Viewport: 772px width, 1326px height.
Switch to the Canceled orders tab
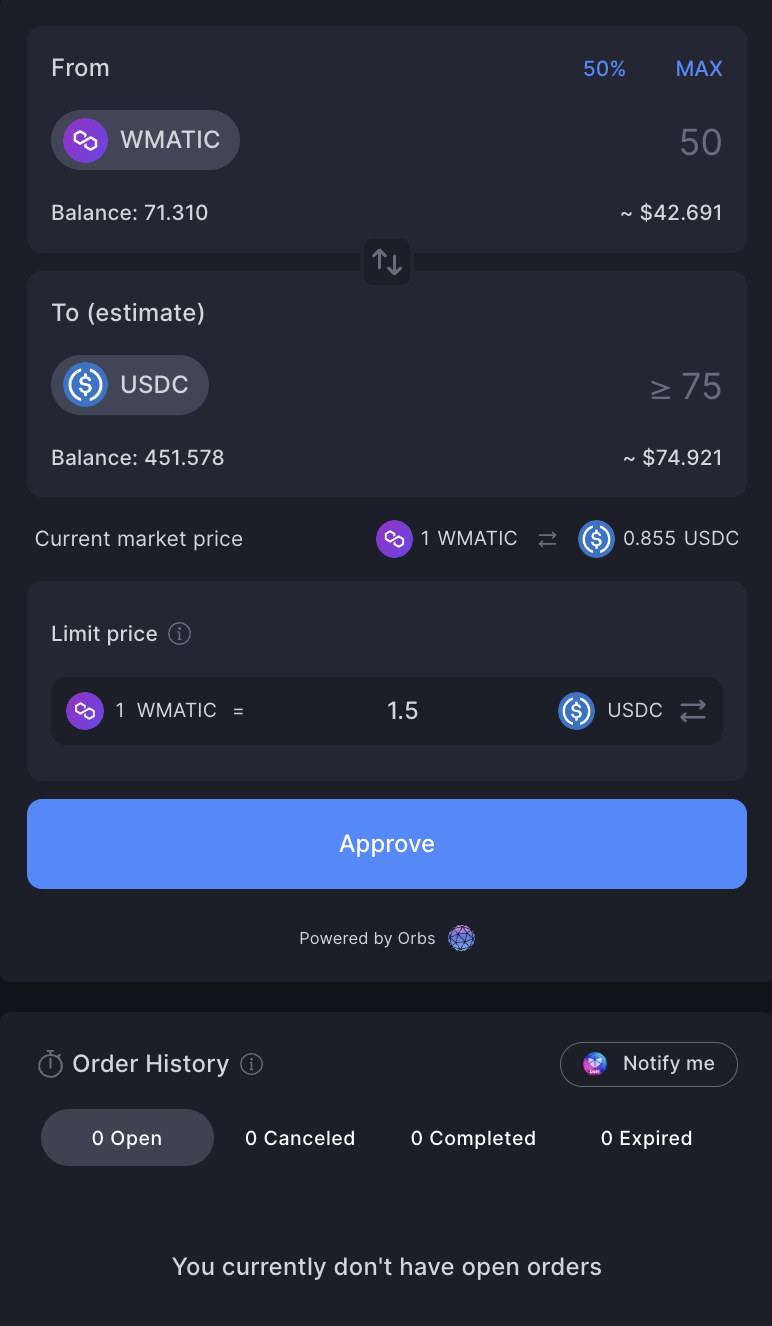click(x=300, y=1138)
